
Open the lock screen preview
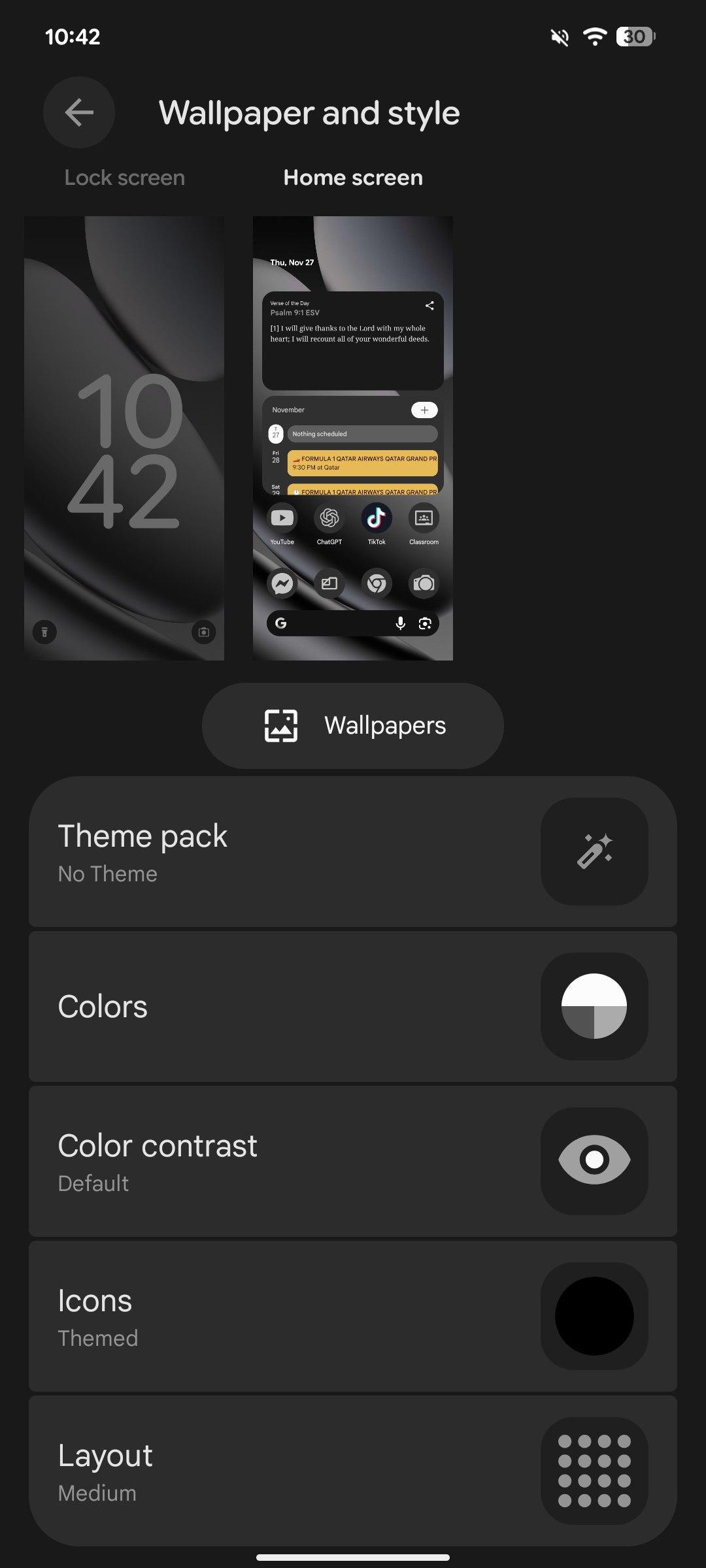pos(124,438)
